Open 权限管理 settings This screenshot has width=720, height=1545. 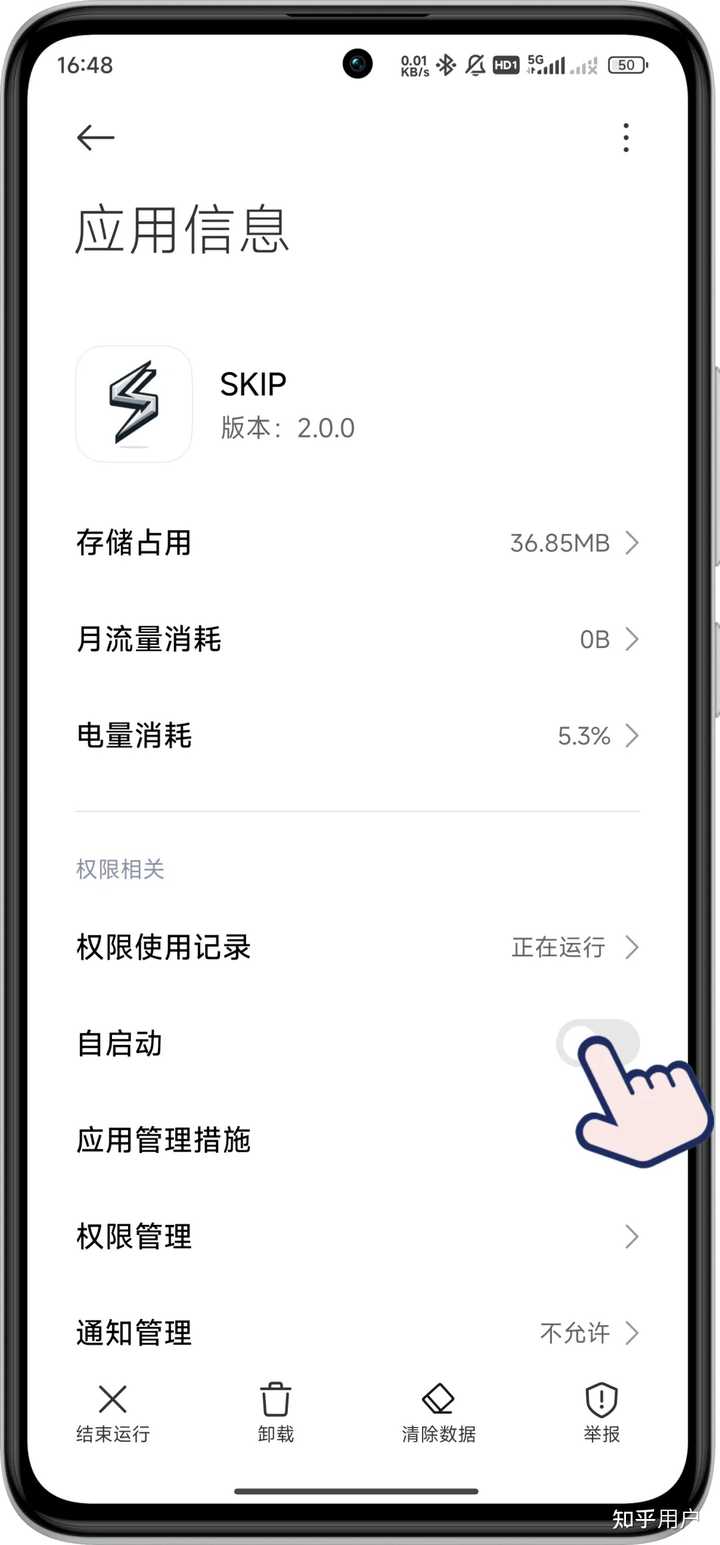pyautogui.click(x=357, y=1237)
